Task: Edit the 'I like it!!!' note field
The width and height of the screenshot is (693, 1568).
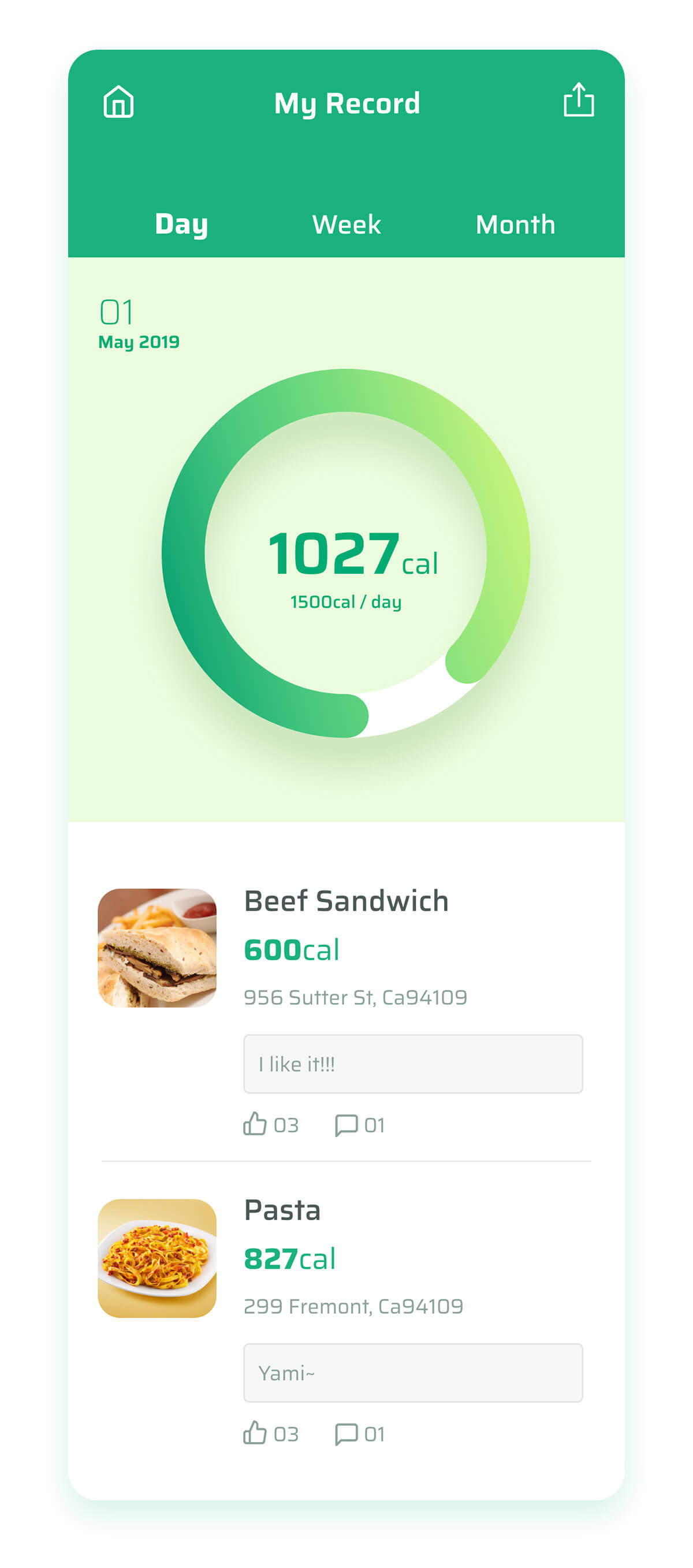Action: [x=412, y=1064]
